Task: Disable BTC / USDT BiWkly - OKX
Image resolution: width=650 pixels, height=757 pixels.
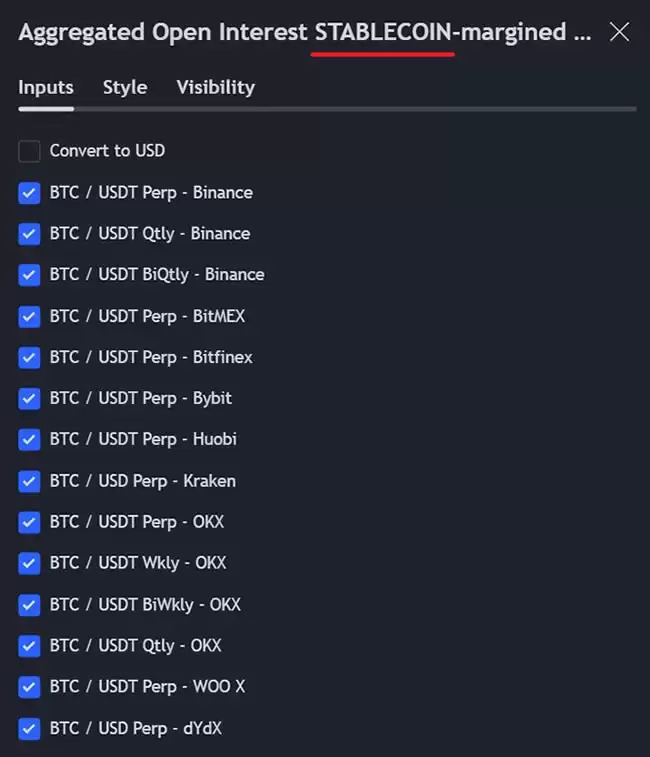Action: pos(30,605)
